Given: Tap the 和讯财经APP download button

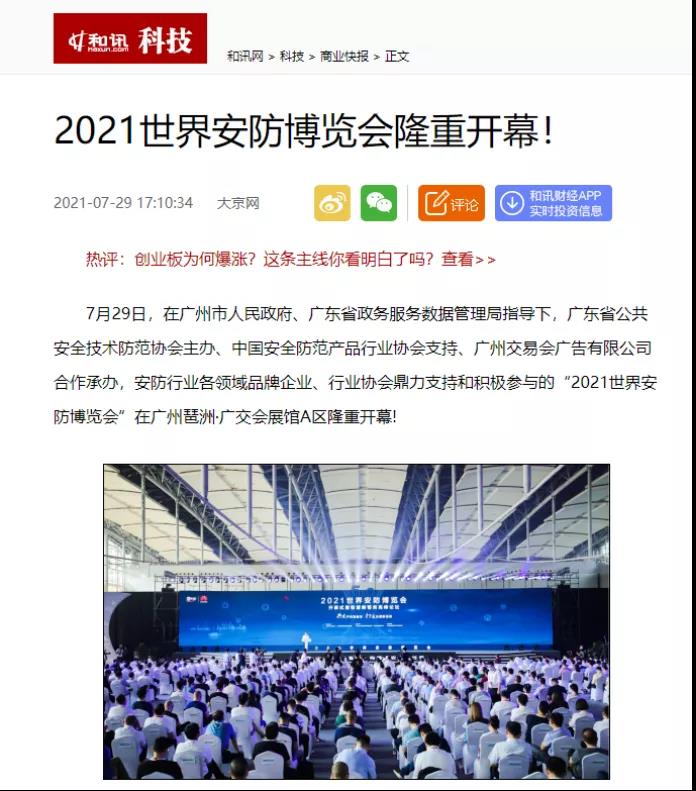Looking at the screenshot, I should point(553,203).
